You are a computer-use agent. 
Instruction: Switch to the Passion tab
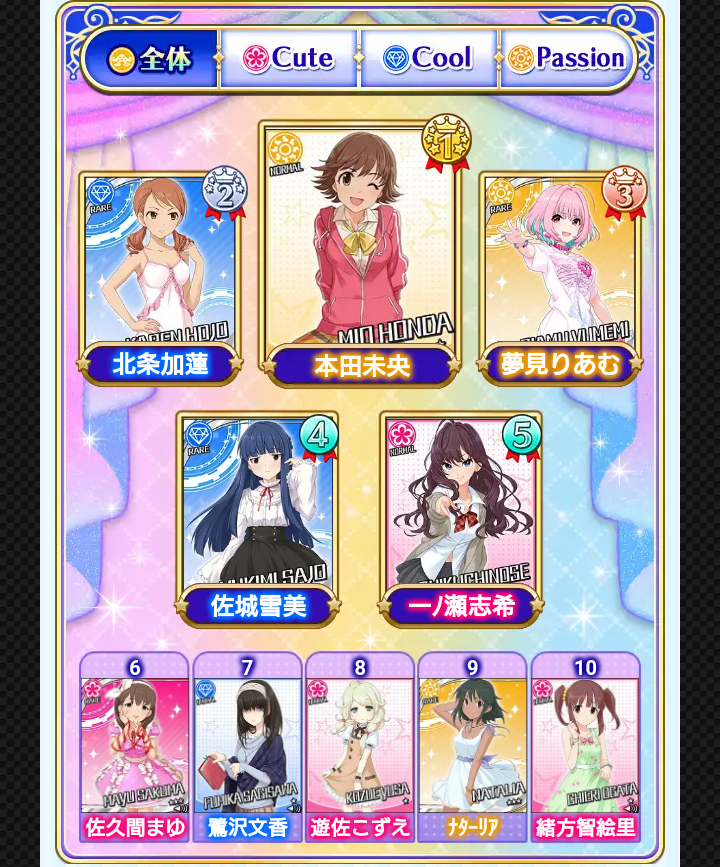tap(567, 59)
